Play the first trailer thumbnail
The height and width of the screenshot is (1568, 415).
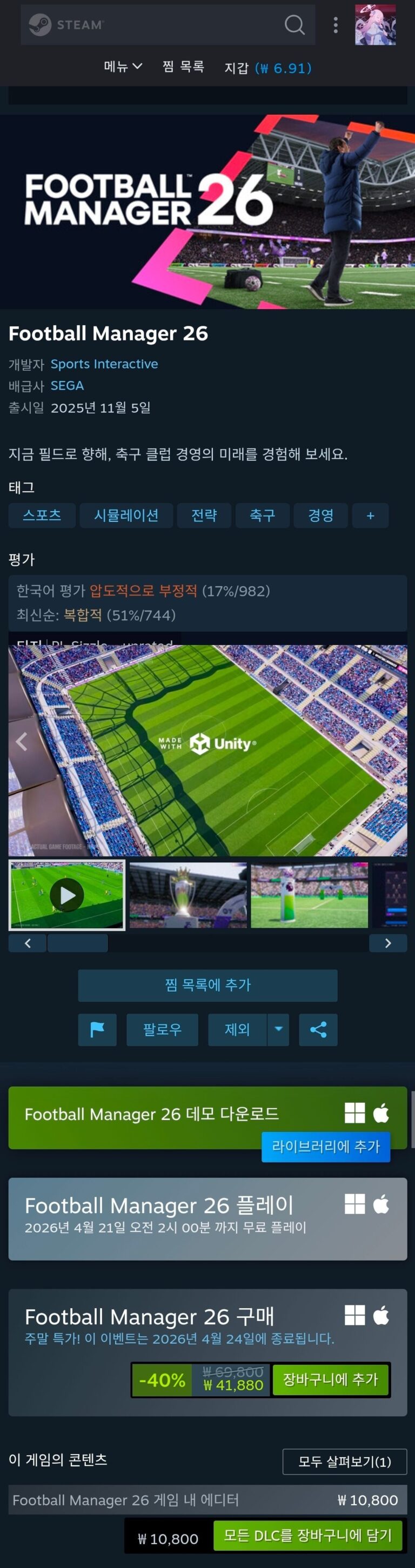click(x=66, y=895)
